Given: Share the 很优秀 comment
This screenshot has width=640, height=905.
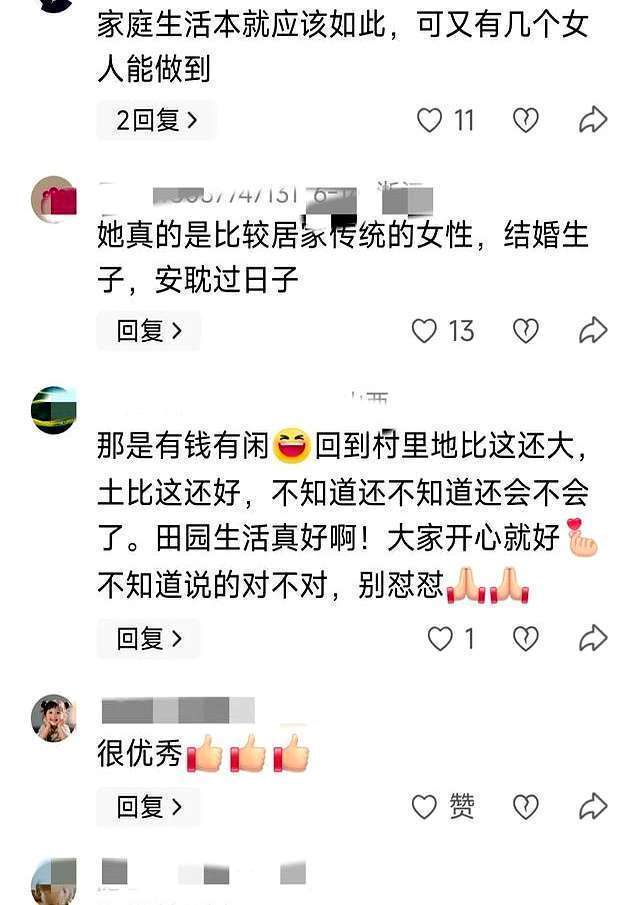Looking at the screenshot, I should pyautogui.click(x=593, y=806).
